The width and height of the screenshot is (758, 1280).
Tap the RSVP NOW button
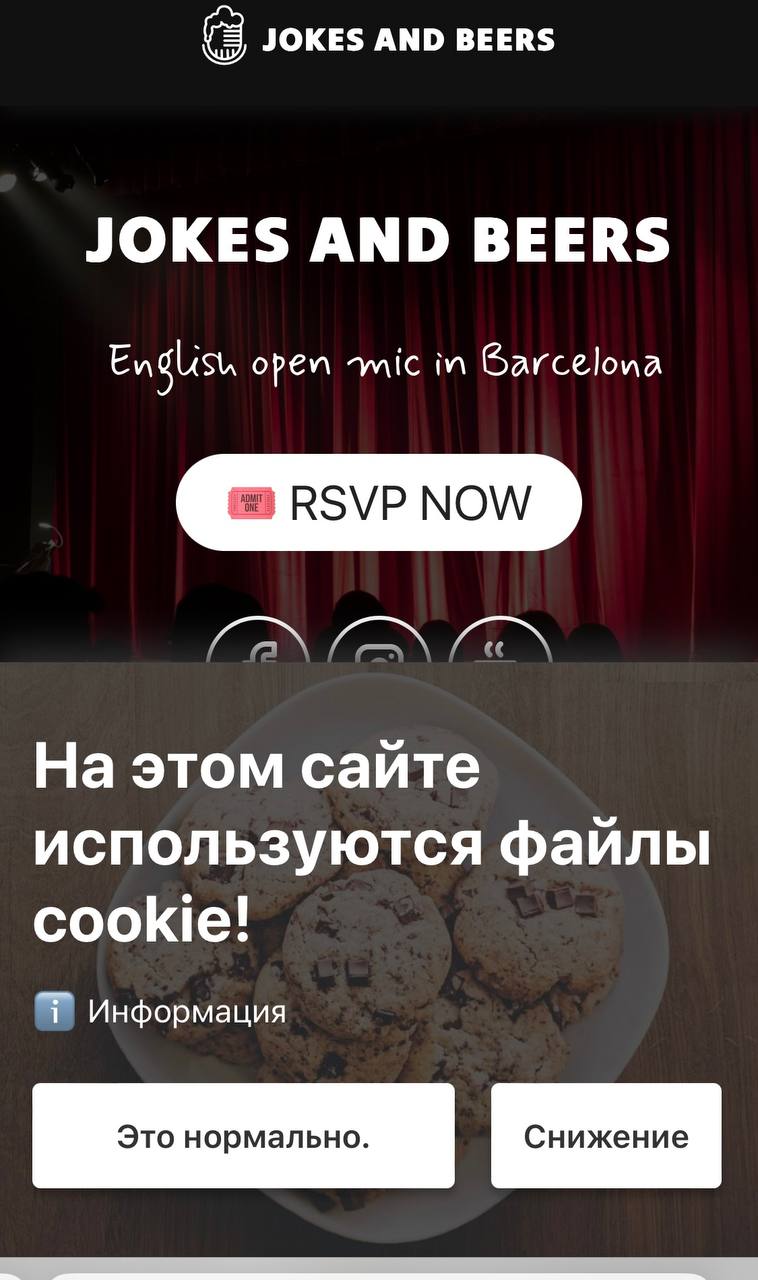pos(378,502)
